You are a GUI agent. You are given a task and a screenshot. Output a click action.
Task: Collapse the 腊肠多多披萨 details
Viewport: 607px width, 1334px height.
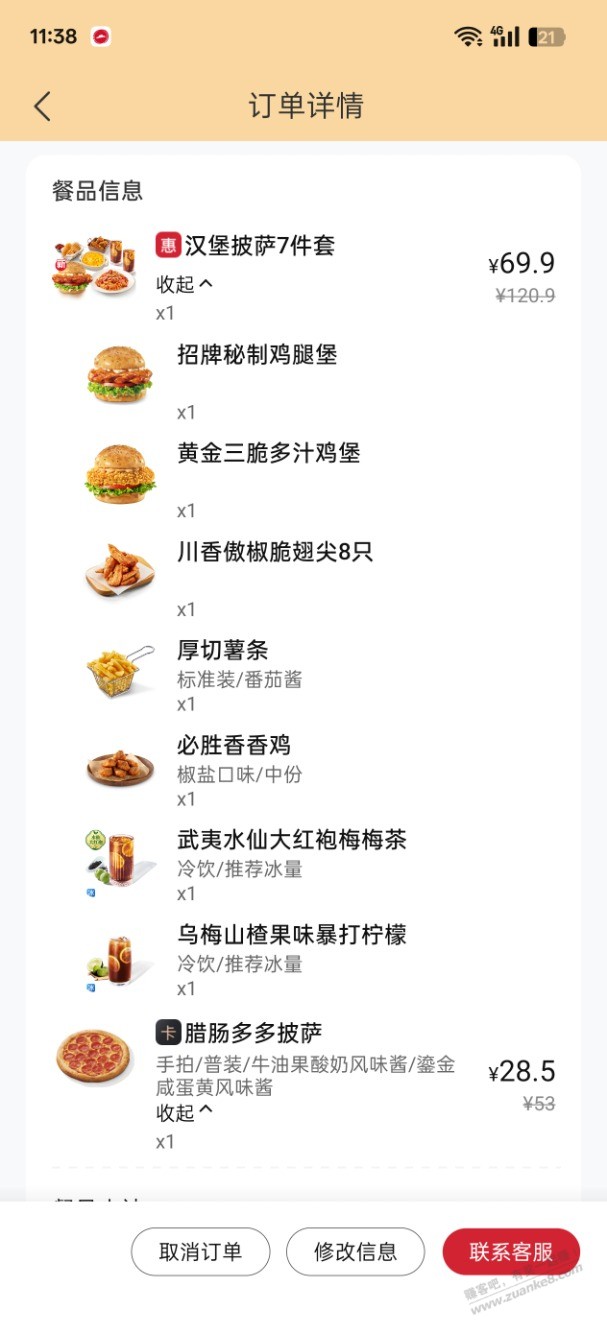point(185,1113)
